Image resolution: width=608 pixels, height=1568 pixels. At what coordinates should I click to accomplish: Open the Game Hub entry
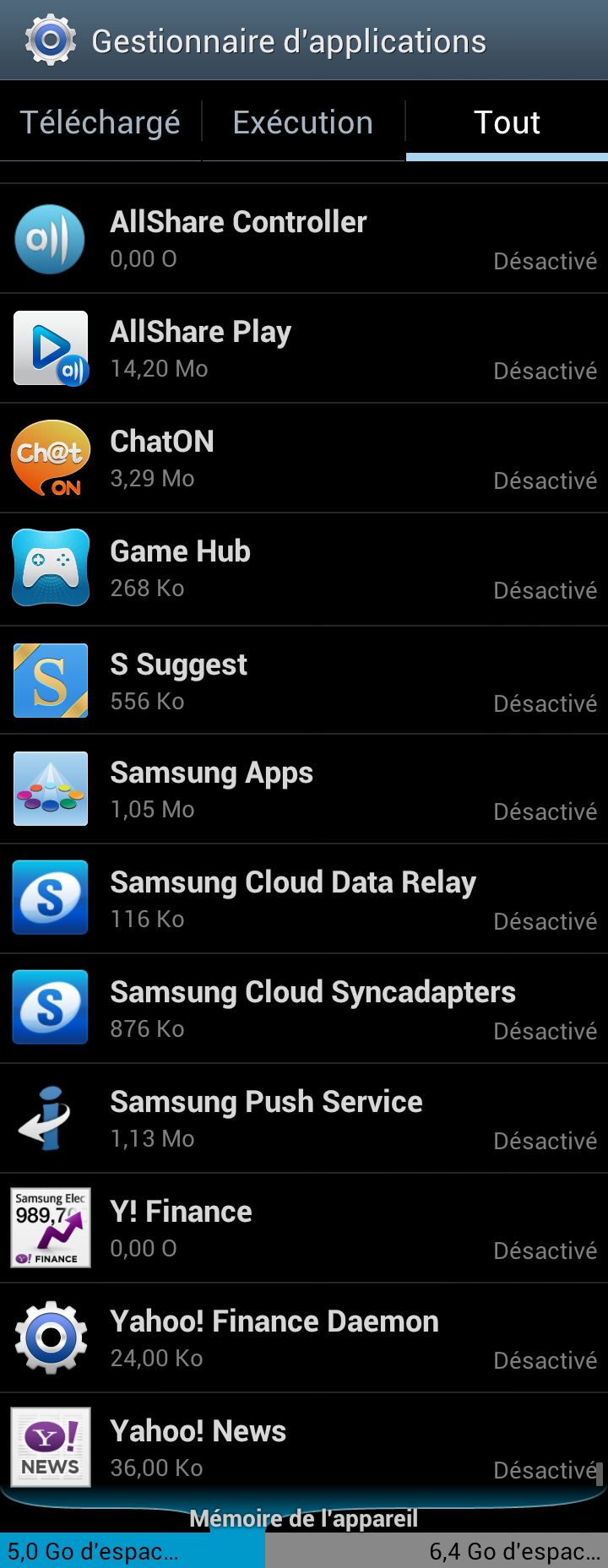[304, 569]
